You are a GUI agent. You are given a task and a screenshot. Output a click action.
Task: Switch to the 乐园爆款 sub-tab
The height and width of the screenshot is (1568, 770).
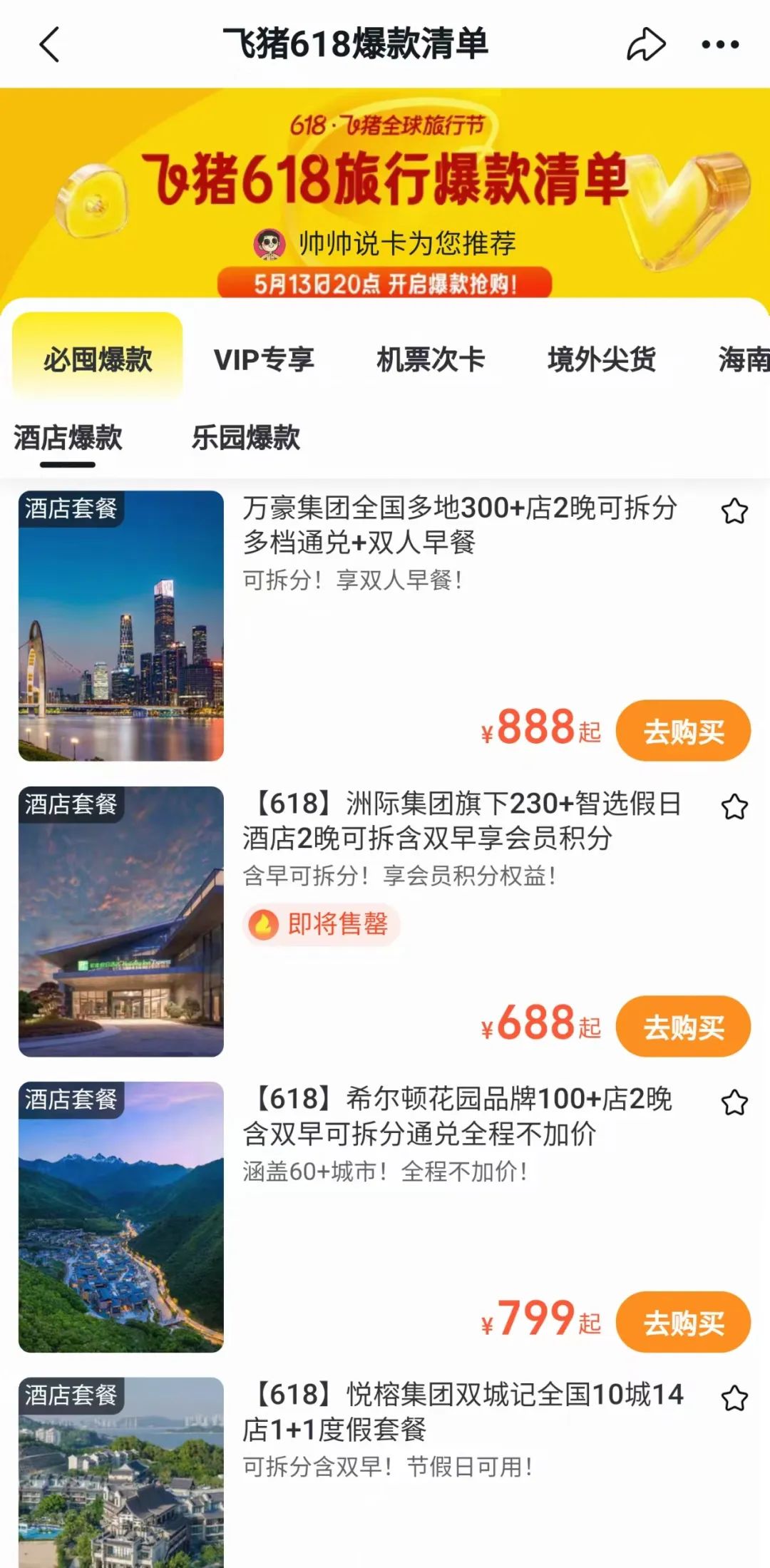pos(246,438)
